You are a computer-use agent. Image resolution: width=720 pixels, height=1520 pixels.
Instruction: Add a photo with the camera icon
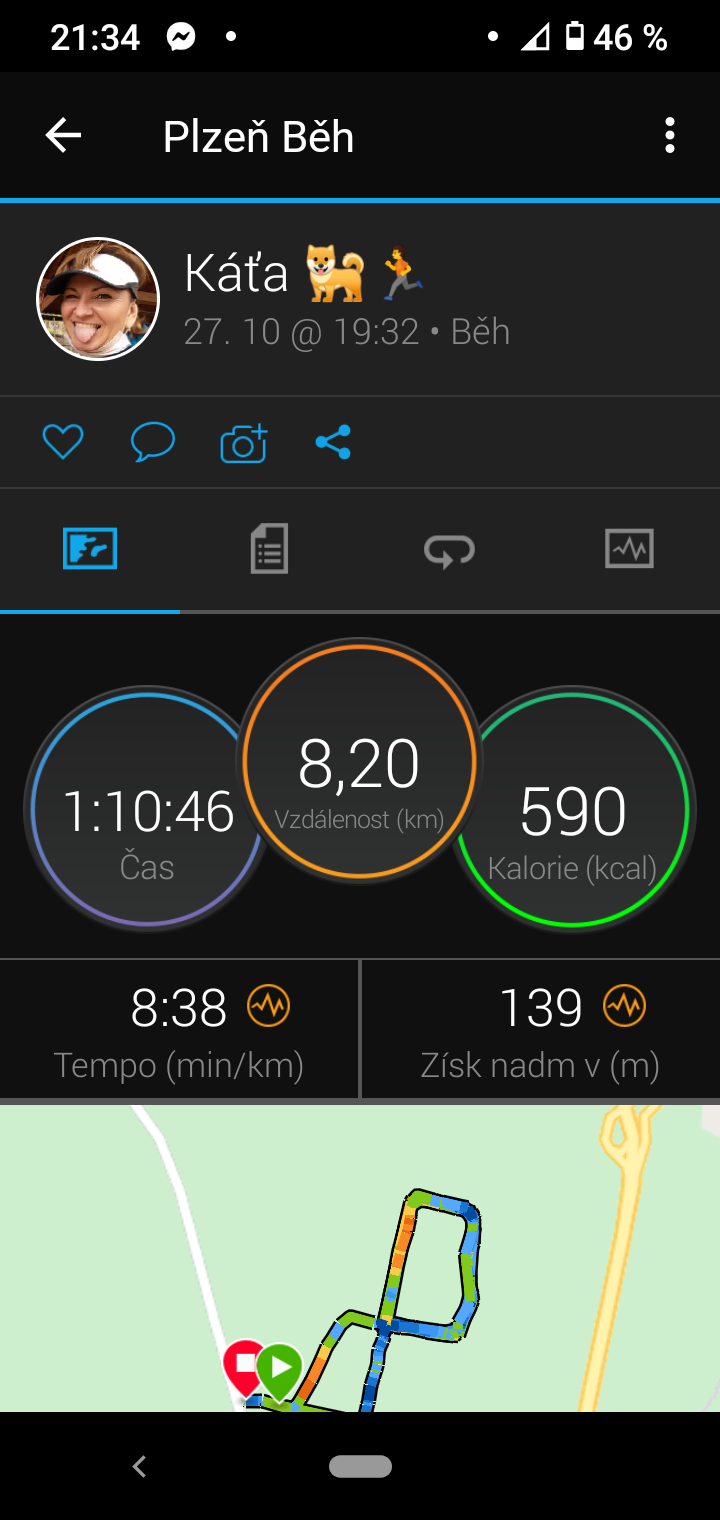[x=244, y=443]
